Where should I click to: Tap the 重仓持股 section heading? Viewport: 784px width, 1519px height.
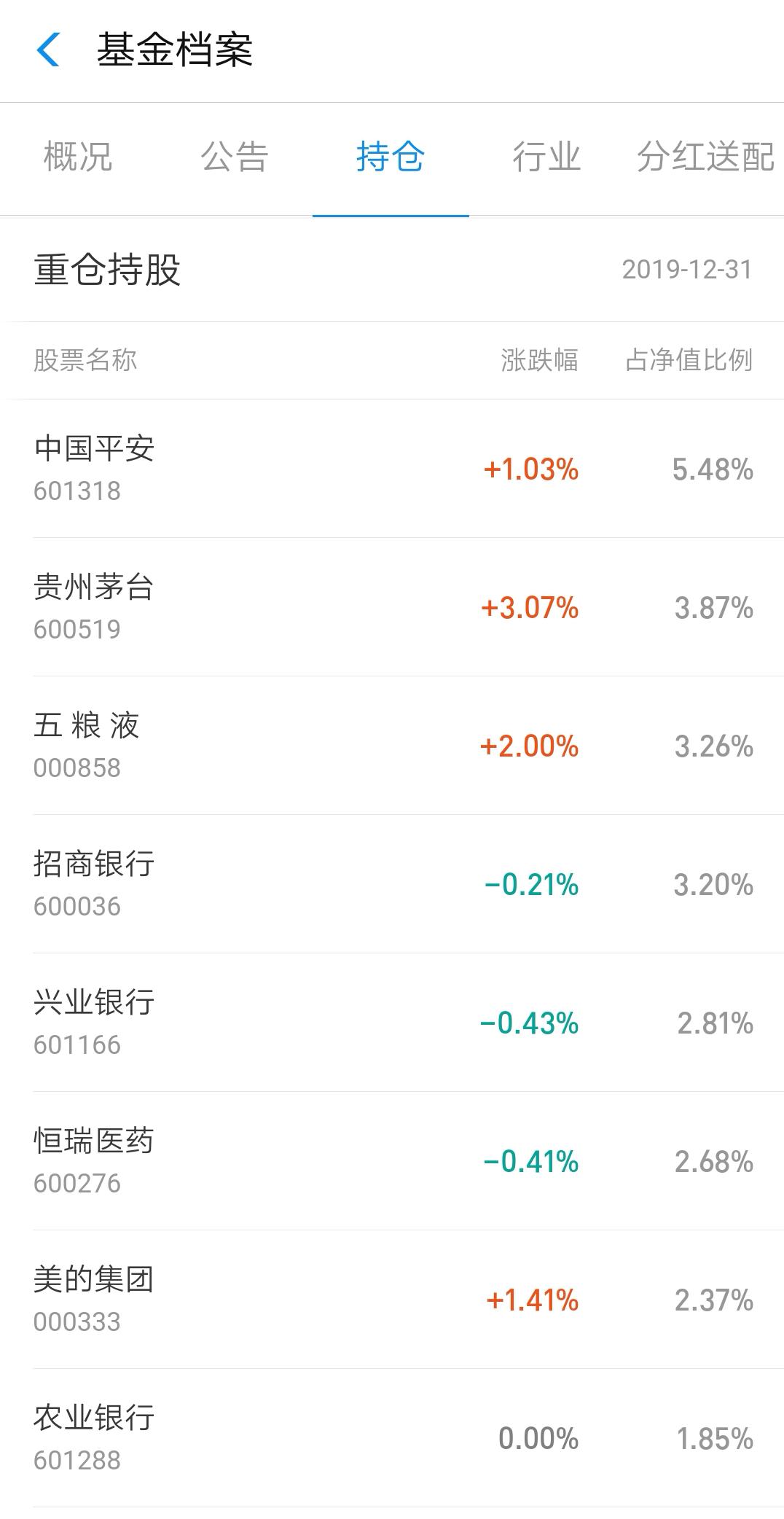click(x=110, y=270)
